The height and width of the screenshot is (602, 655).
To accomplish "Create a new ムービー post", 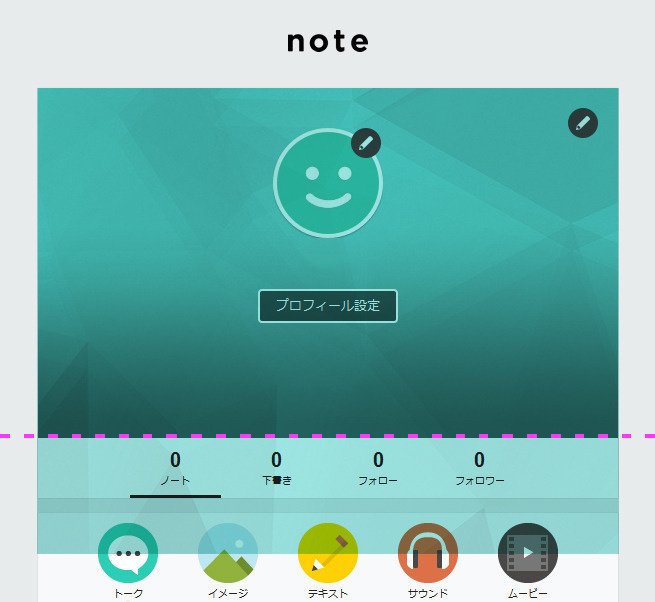I will pos(528,553).
